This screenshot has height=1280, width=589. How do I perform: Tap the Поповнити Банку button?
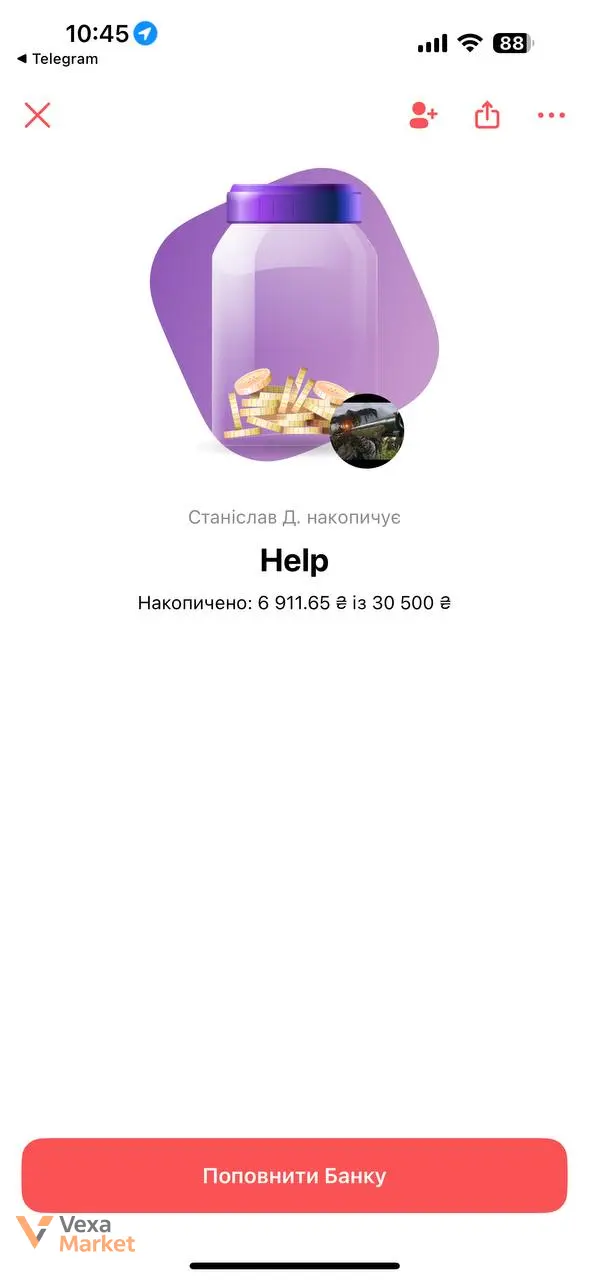294,1175
